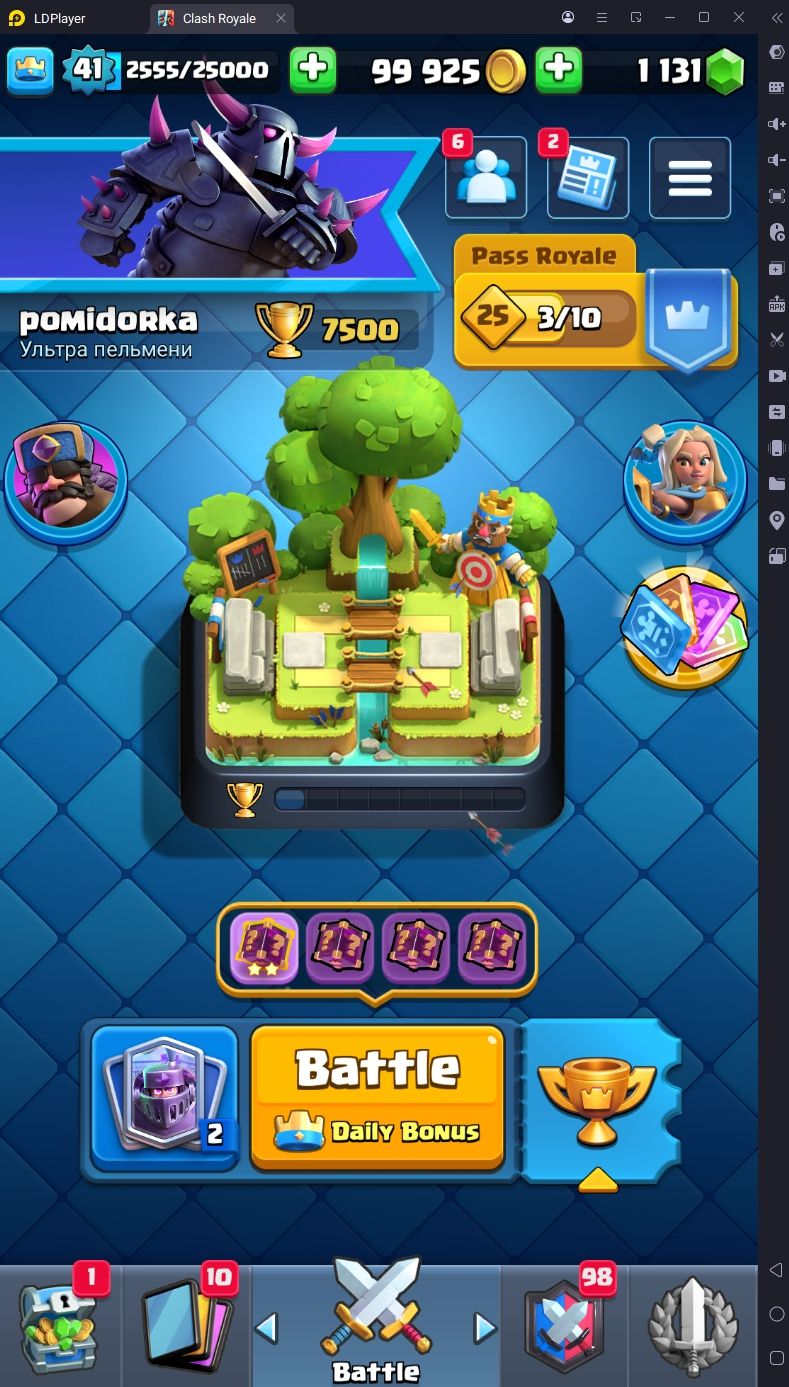This screenshot has width=789, height=1387.
Task: Open the friends list icon
Action: coord(485,180)
